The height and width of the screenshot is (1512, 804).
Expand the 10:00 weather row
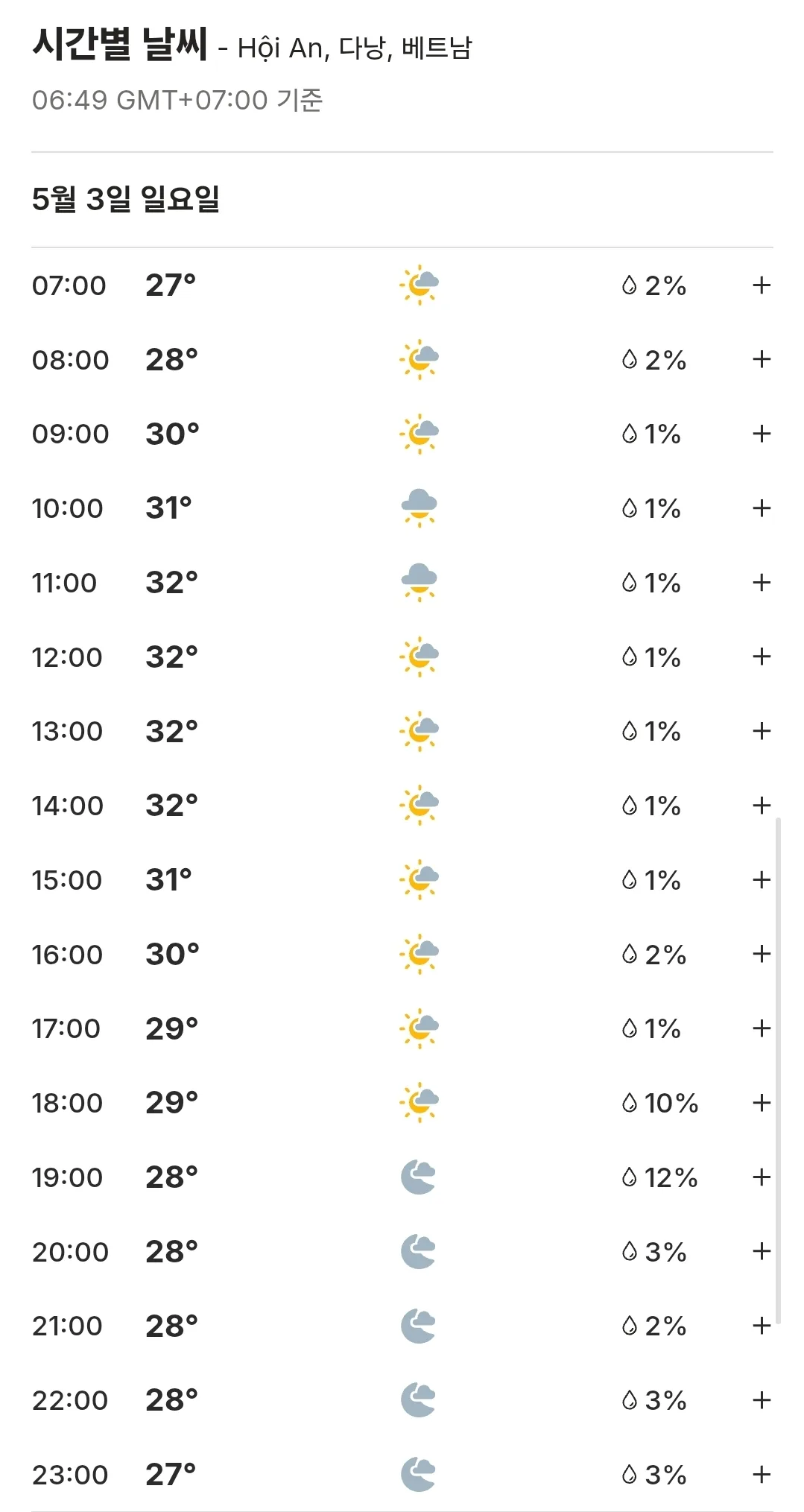click(x=761, y=508)
